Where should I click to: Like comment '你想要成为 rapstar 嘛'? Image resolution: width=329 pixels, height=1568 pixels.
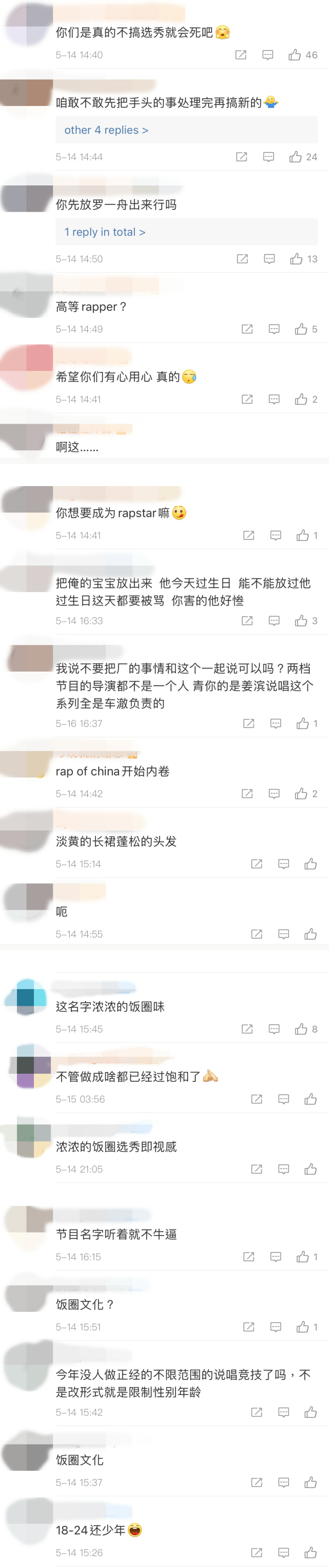303,535
